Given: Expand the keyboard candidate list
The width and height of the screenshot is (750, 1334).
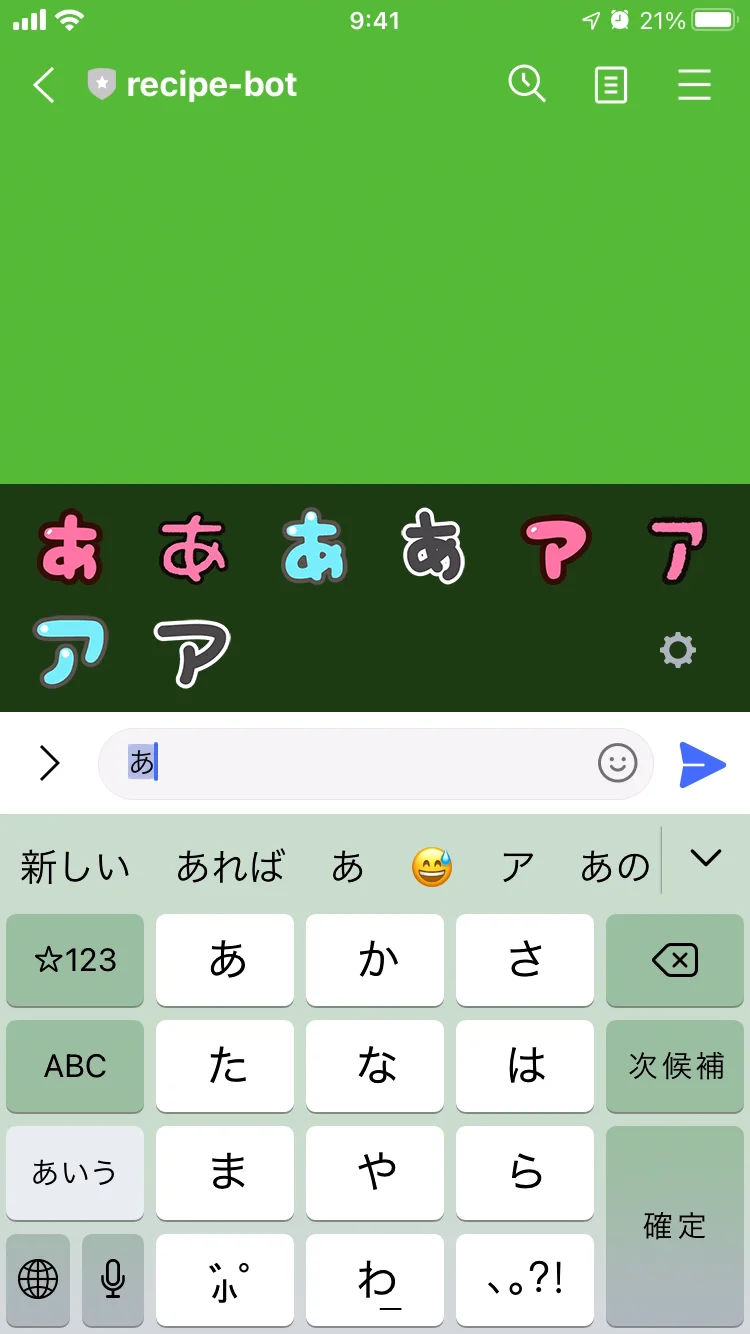Looking at the screenshot, I should (x=706, y=858).
